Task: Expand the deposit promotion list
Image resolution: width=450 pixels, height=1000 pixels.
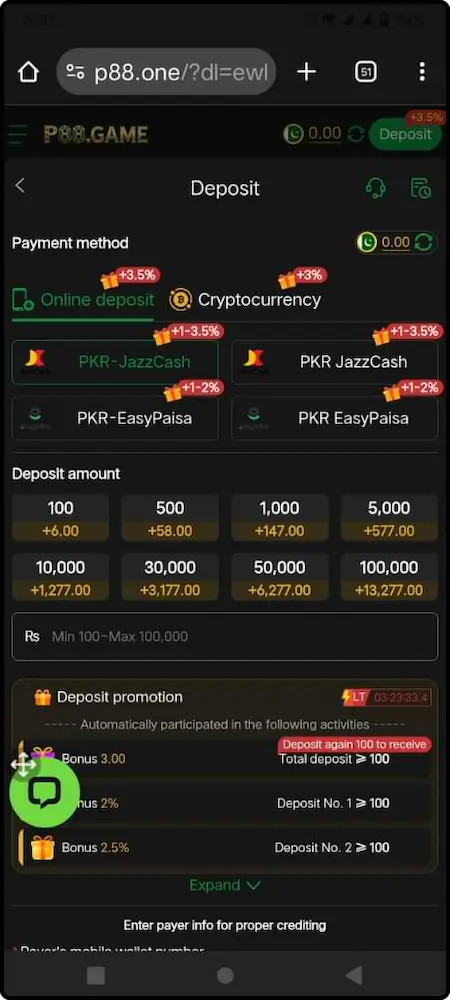Action: tap(225, 885)
